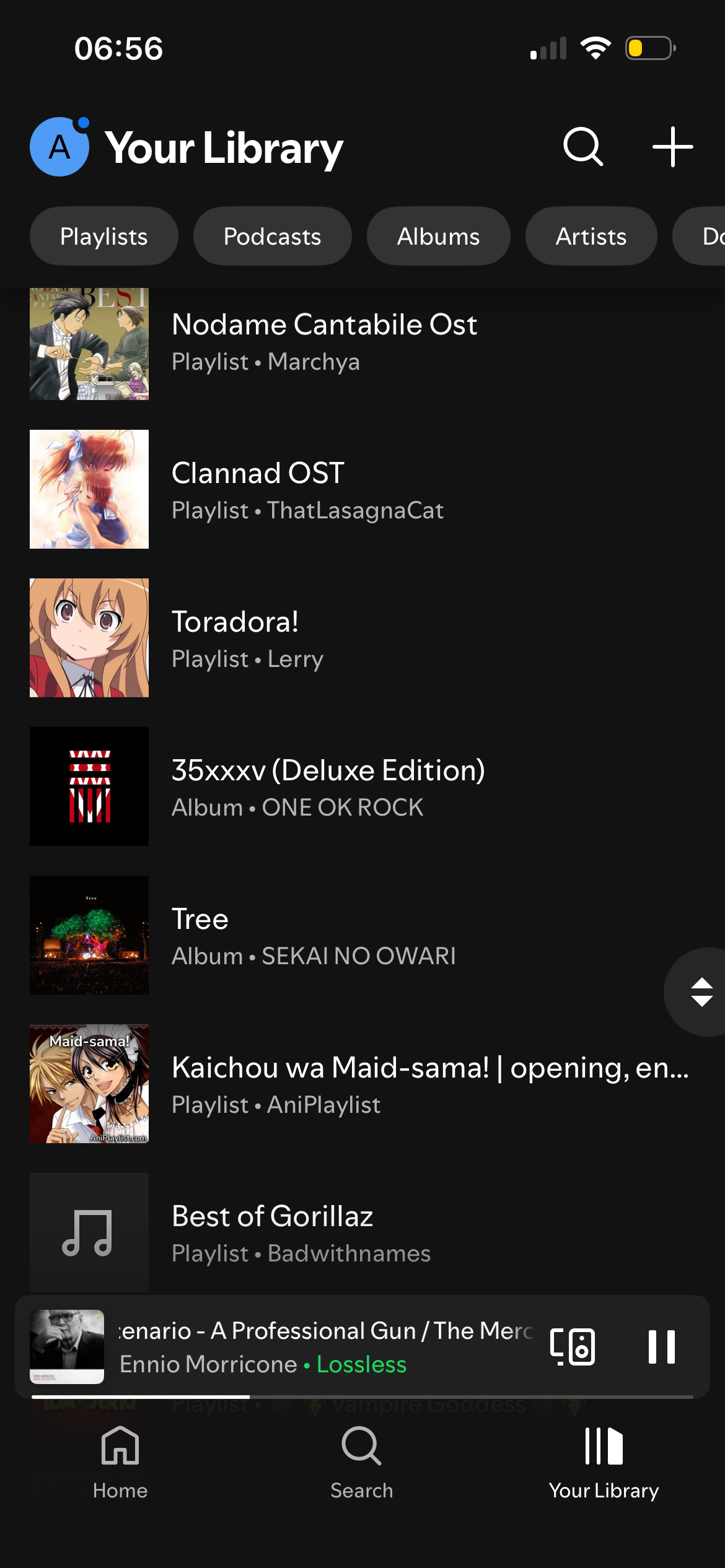
Task: Open the Clannad OST playlist
Action: [x=307, y=490]
